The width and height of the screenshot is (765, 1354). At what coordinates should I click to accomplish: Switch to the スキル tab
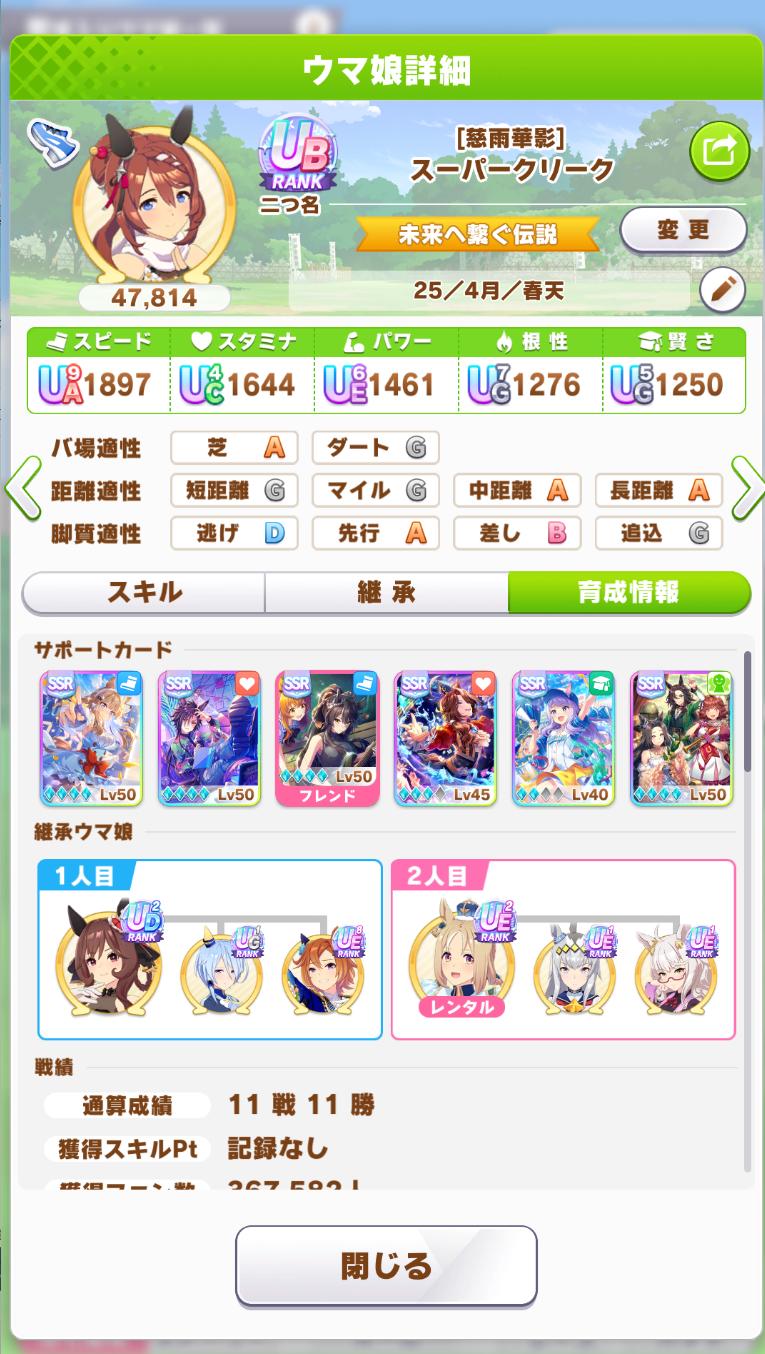pyautogui.click(x=144, y=592)
